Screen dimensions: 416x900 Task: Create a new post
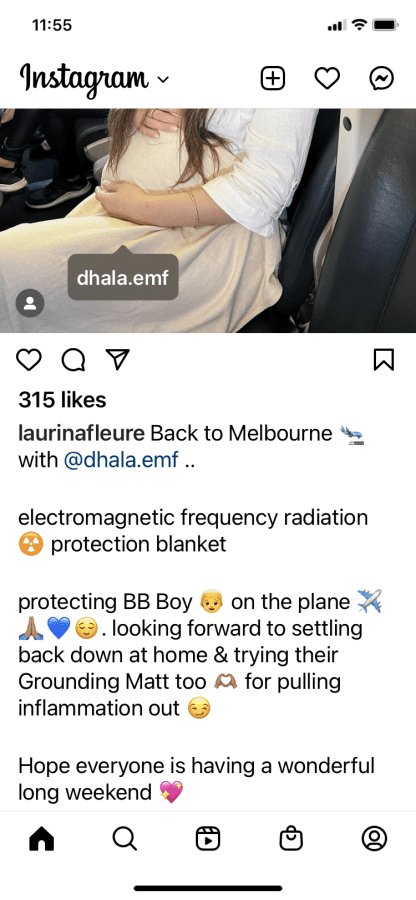[273, 78]
